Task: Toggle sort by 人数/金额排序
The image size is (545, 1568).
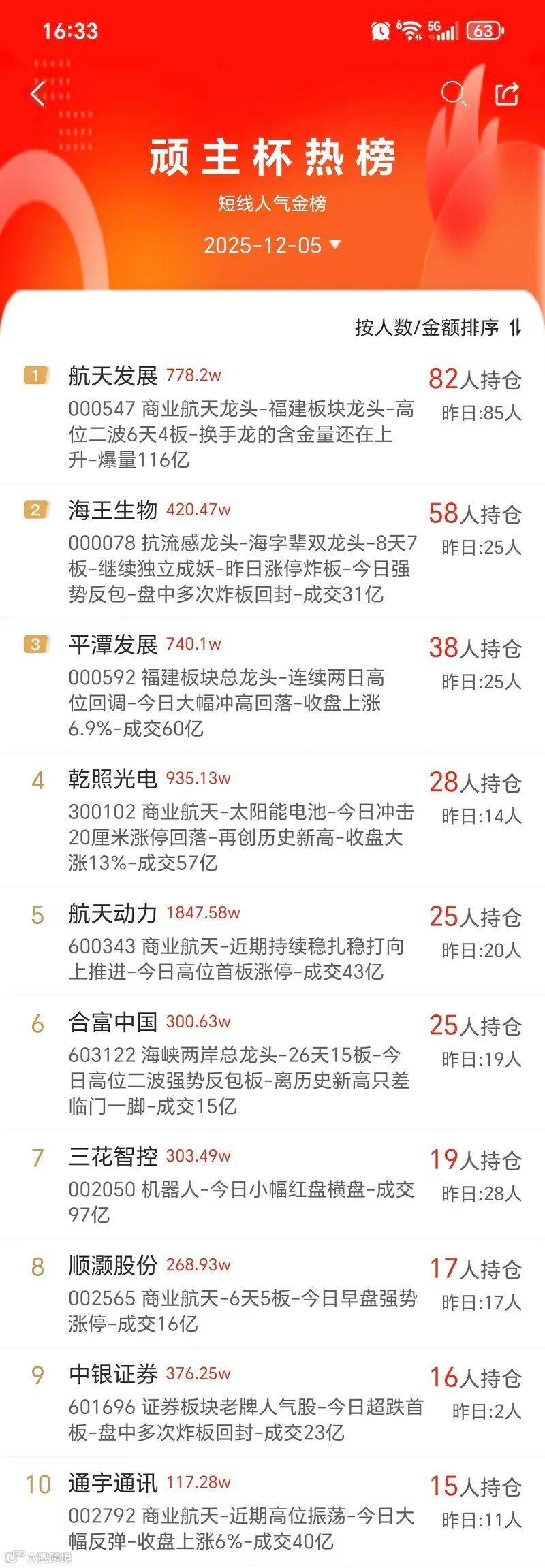Action: pos(438,327)
